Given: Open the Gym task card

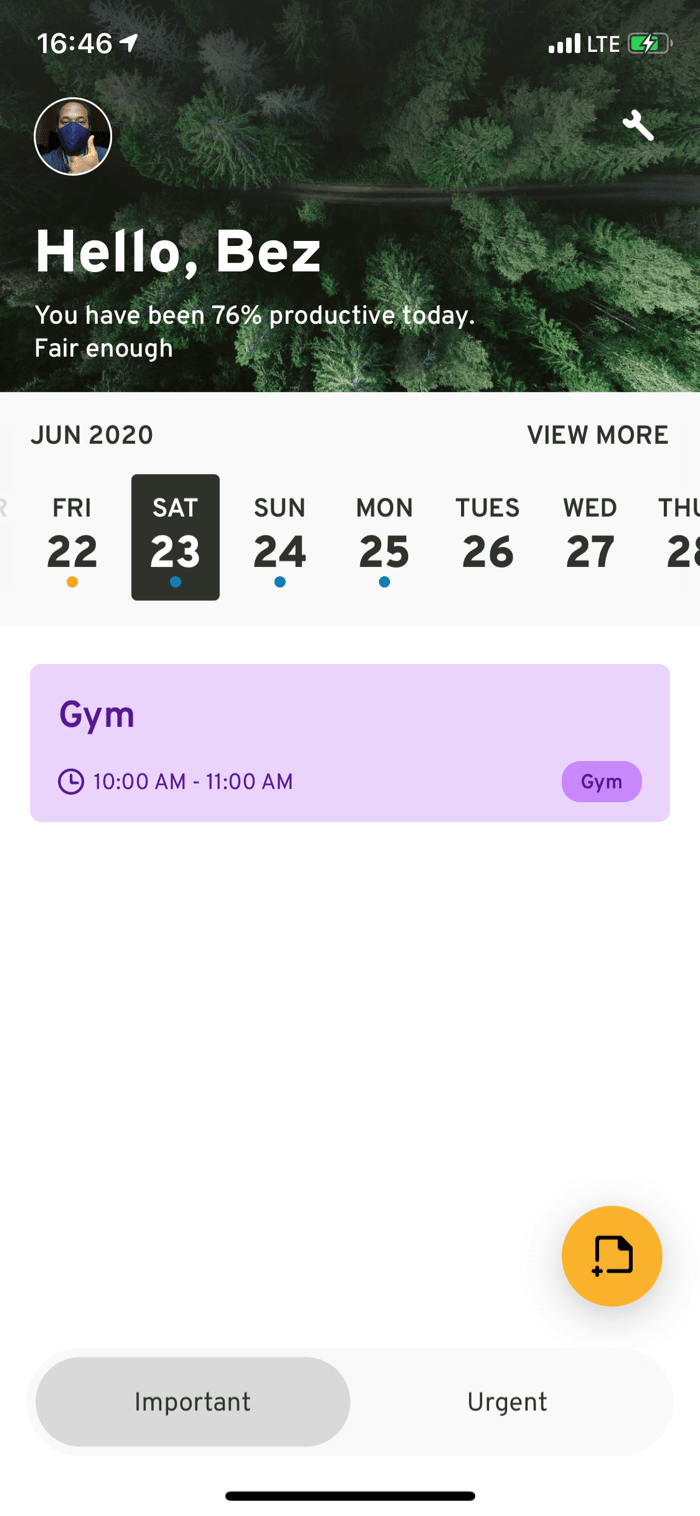Looking at the screenshot, I should tap(350, 743).
